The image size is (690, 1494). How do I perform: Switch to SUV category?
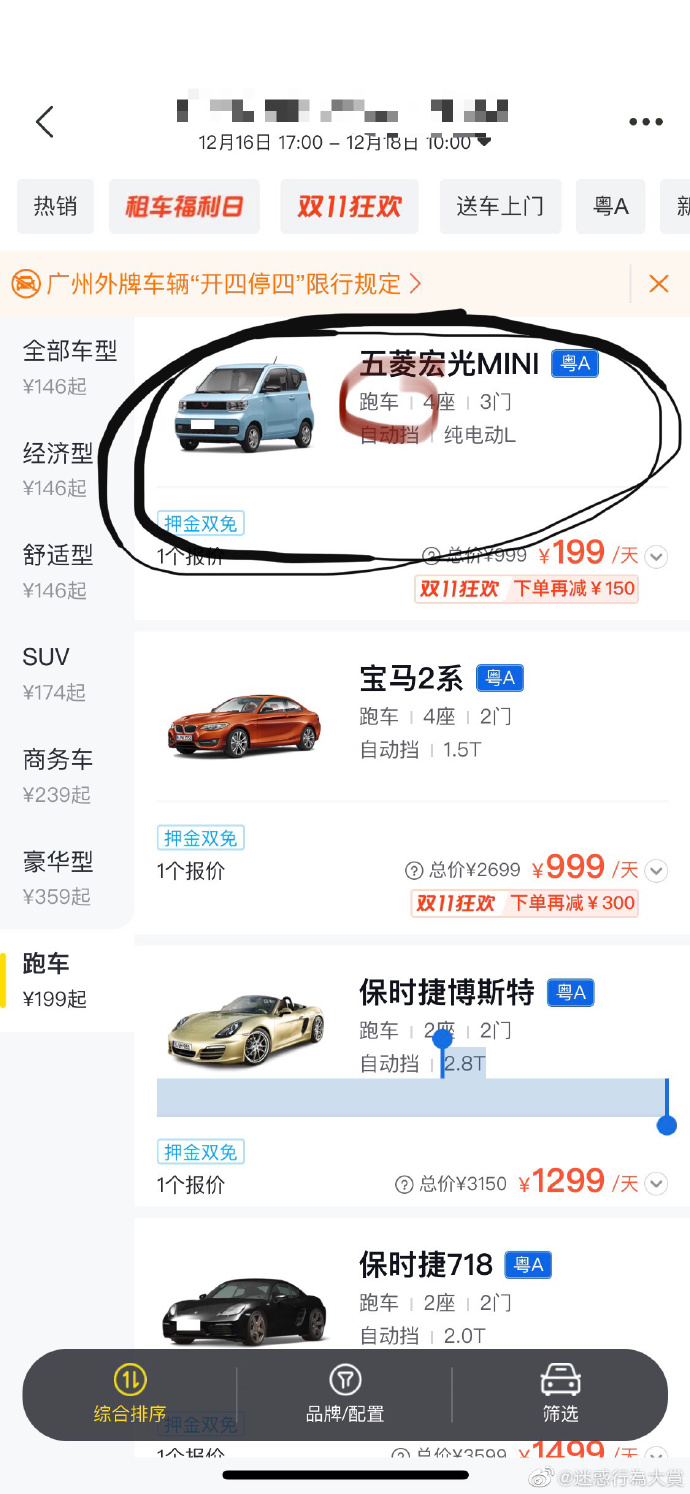coord(67,673)
